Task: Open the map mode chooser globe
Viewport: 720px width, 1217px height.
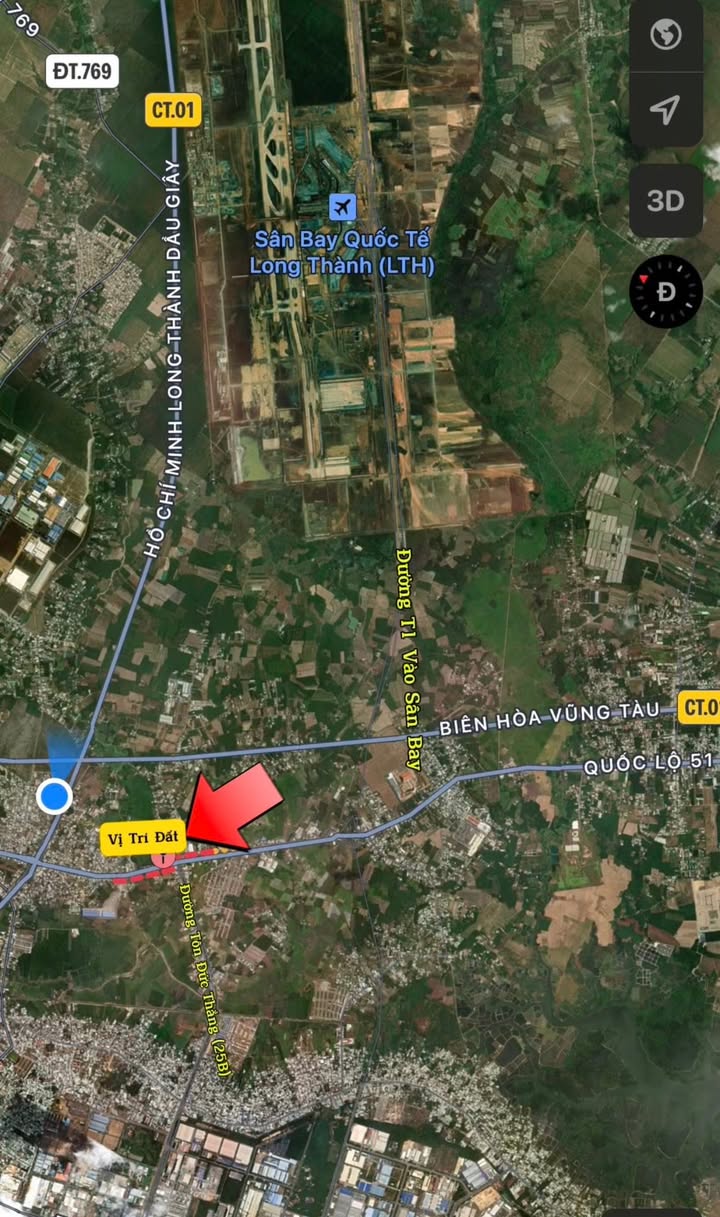Action: click(x=665, y=36)
